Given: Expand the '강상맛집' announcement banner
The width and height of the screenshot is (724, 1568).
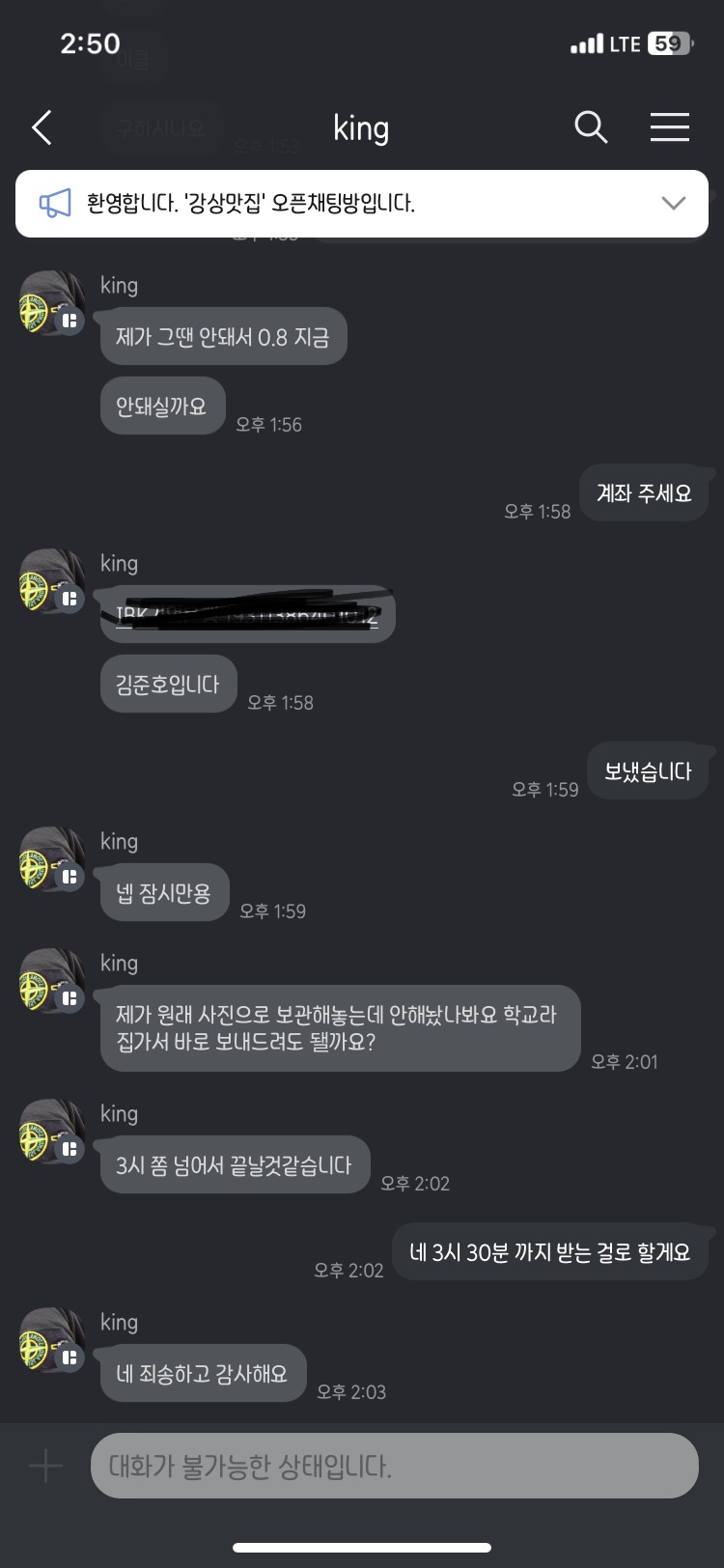Looking at the screenshot, I should [x=673, y=204].
